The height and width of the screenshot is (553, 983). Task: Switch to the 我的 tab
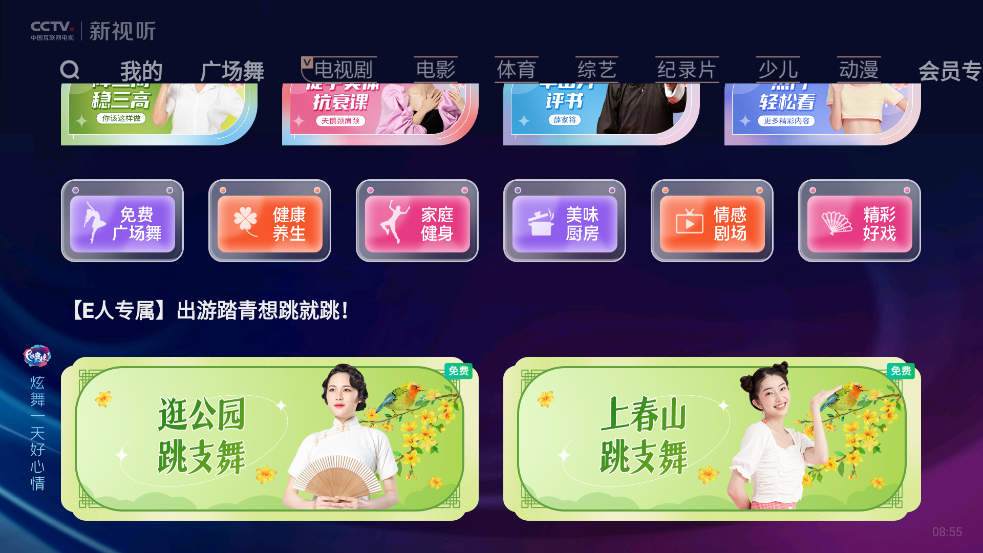point(141,71)
